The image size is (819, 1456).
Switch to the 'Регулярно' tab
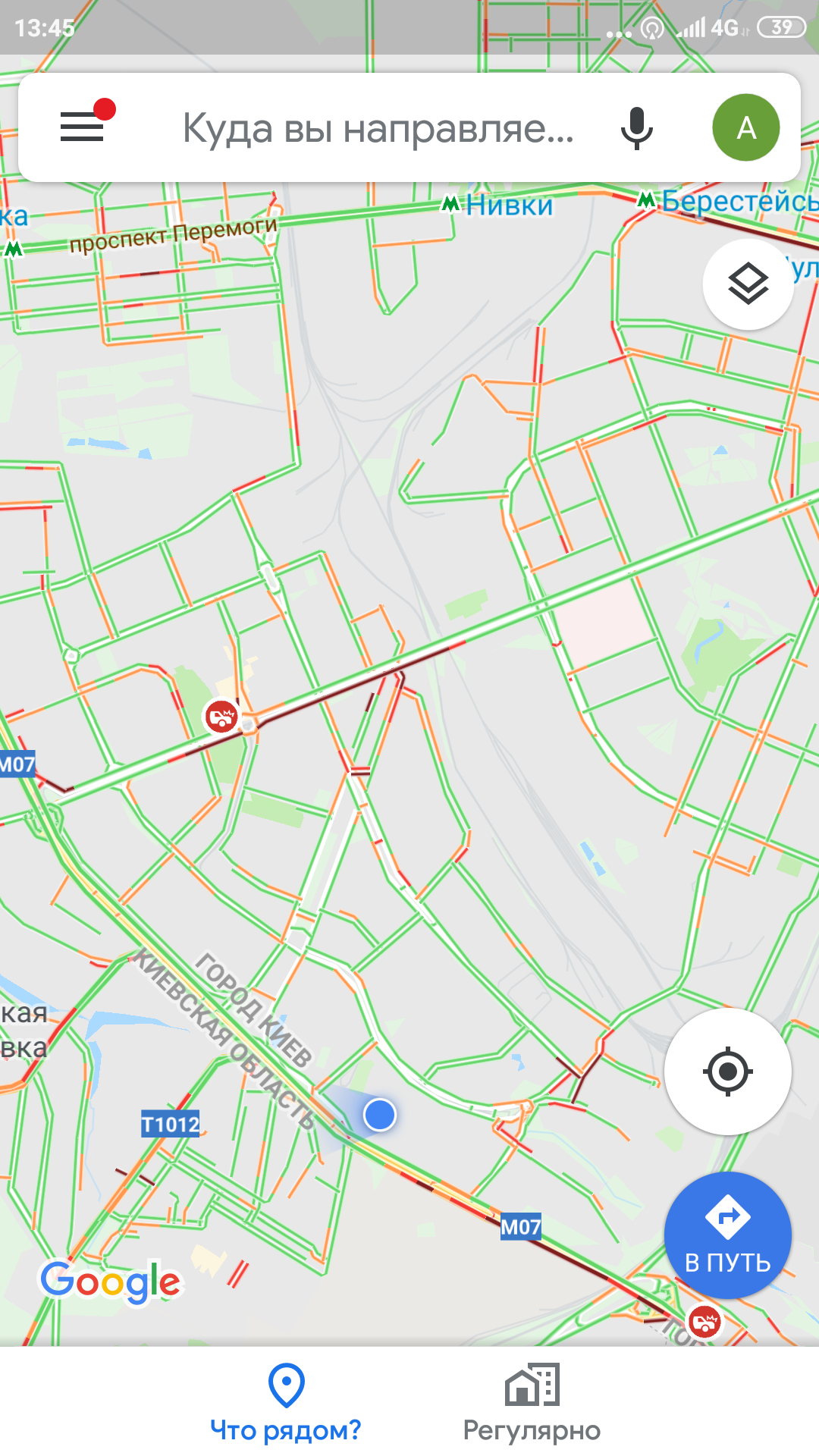(x=532, y=1403)
